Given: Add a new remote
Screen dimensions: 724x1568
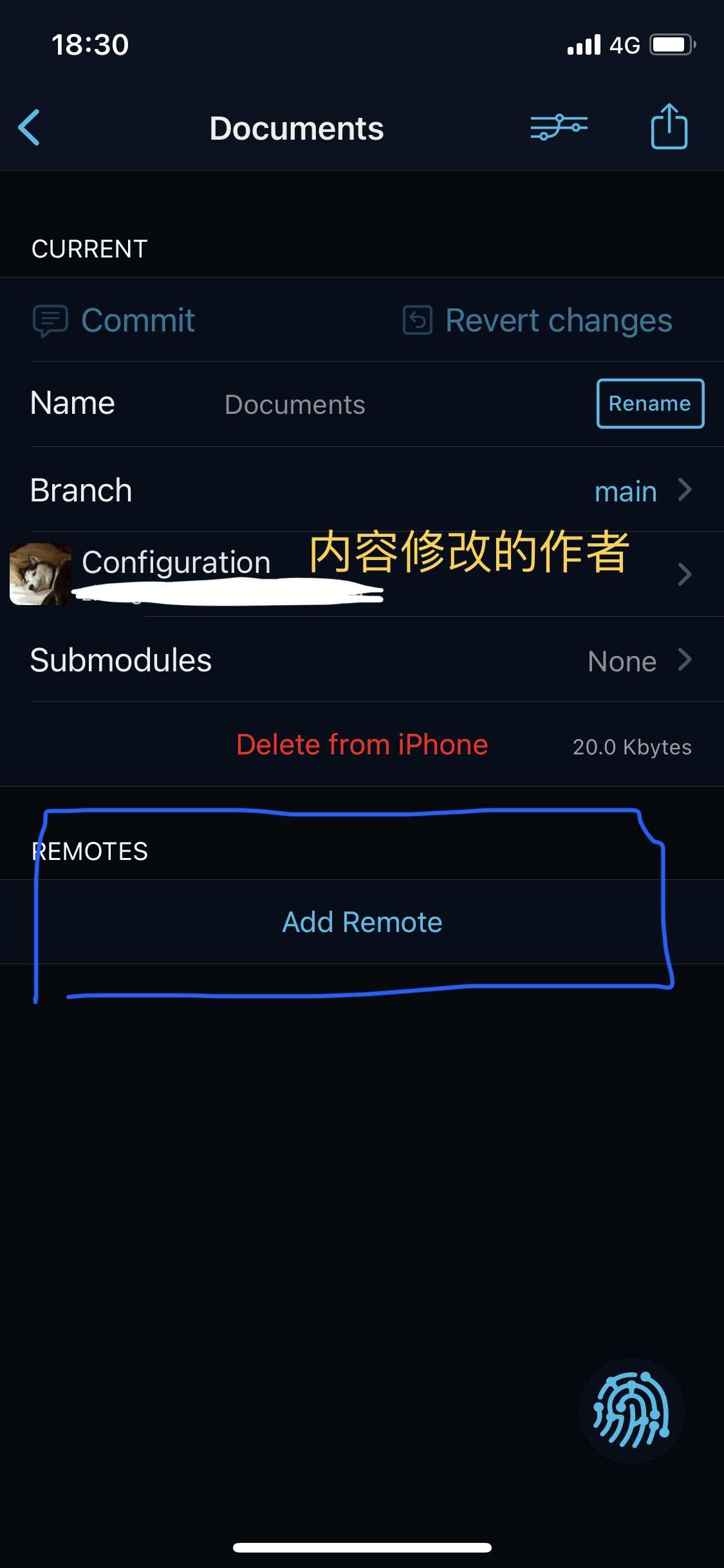Looking at the screenshot, I should pyautogui.click(x=362, y=922).
